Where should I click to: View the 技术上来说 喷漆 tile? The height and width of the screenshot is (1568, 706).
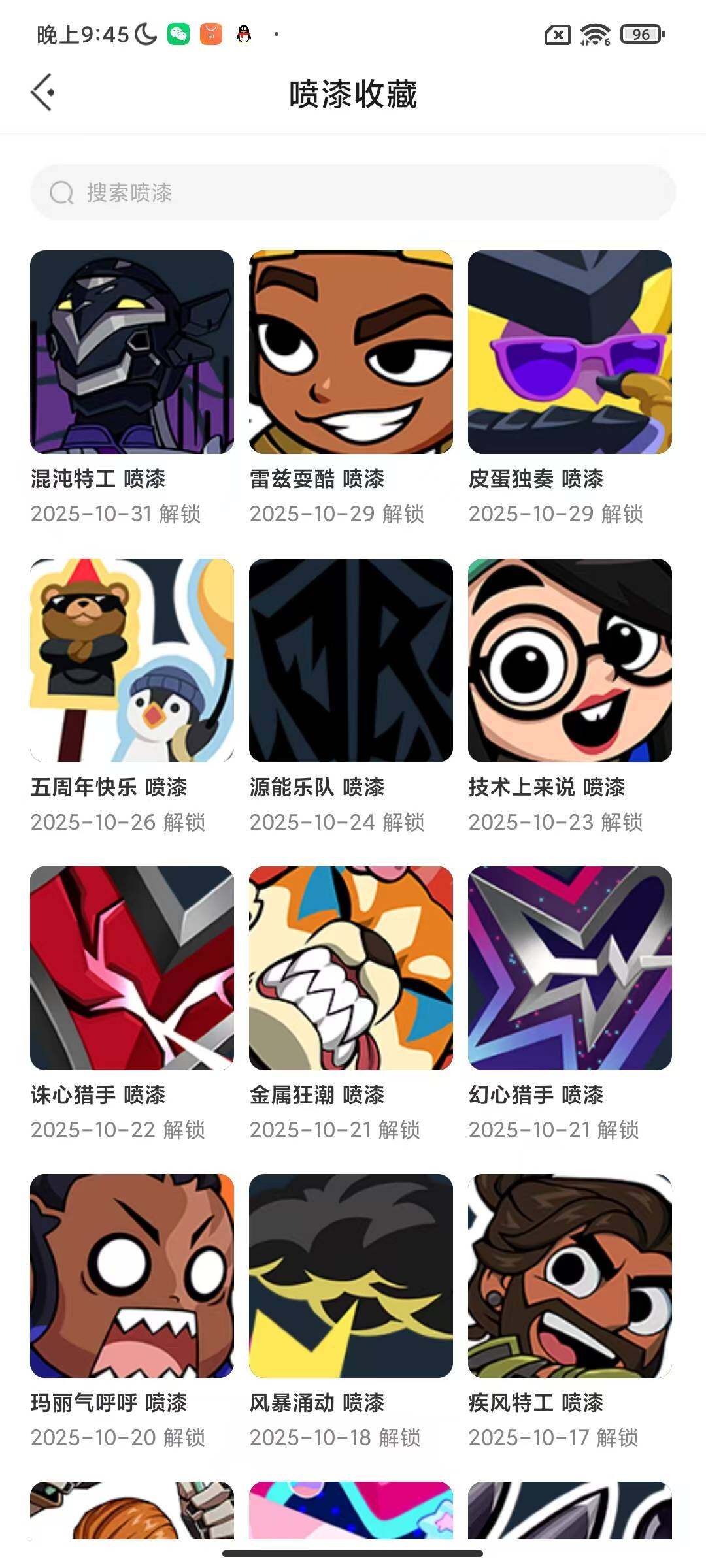tap(570, 660)
